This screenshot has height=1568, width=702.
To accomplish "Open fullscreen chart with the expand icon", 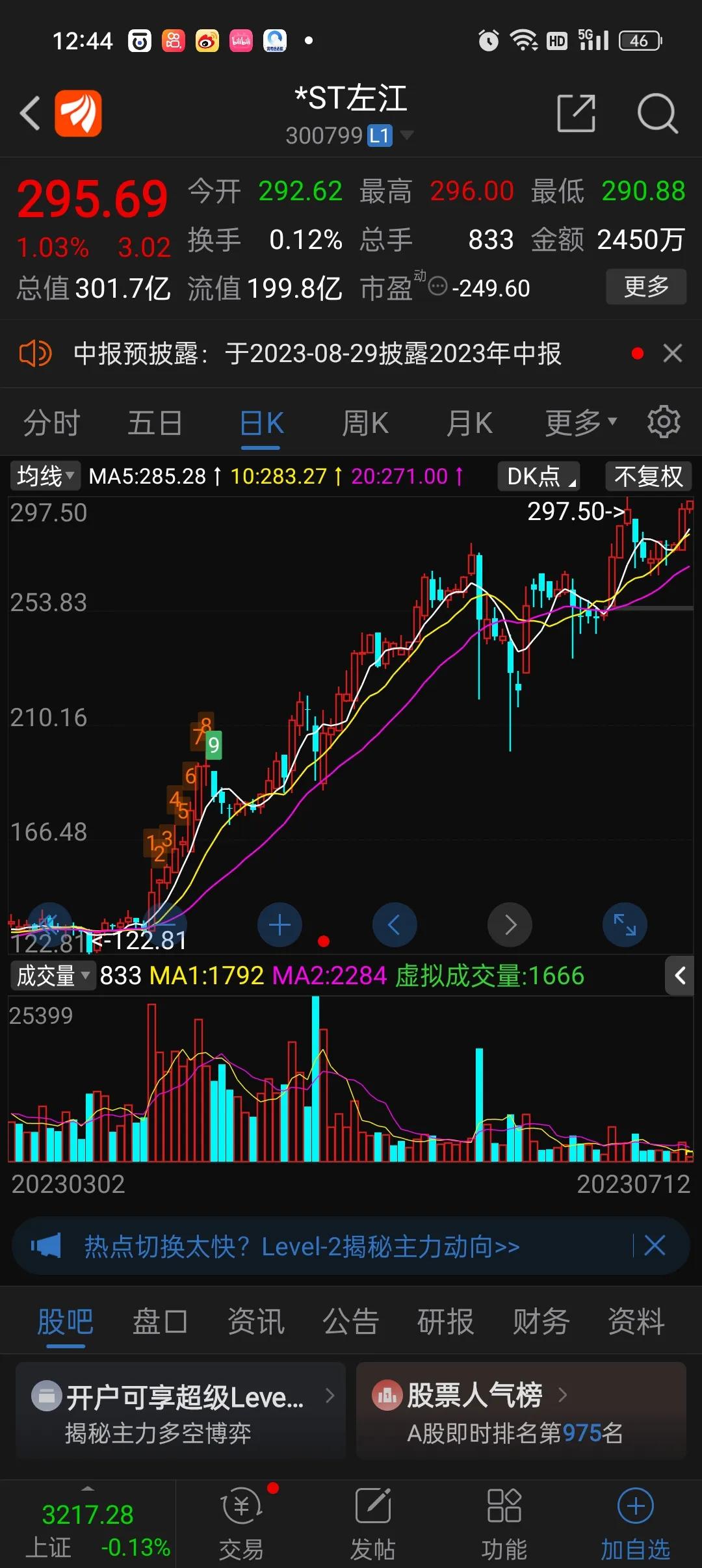I will click(624, 925).
